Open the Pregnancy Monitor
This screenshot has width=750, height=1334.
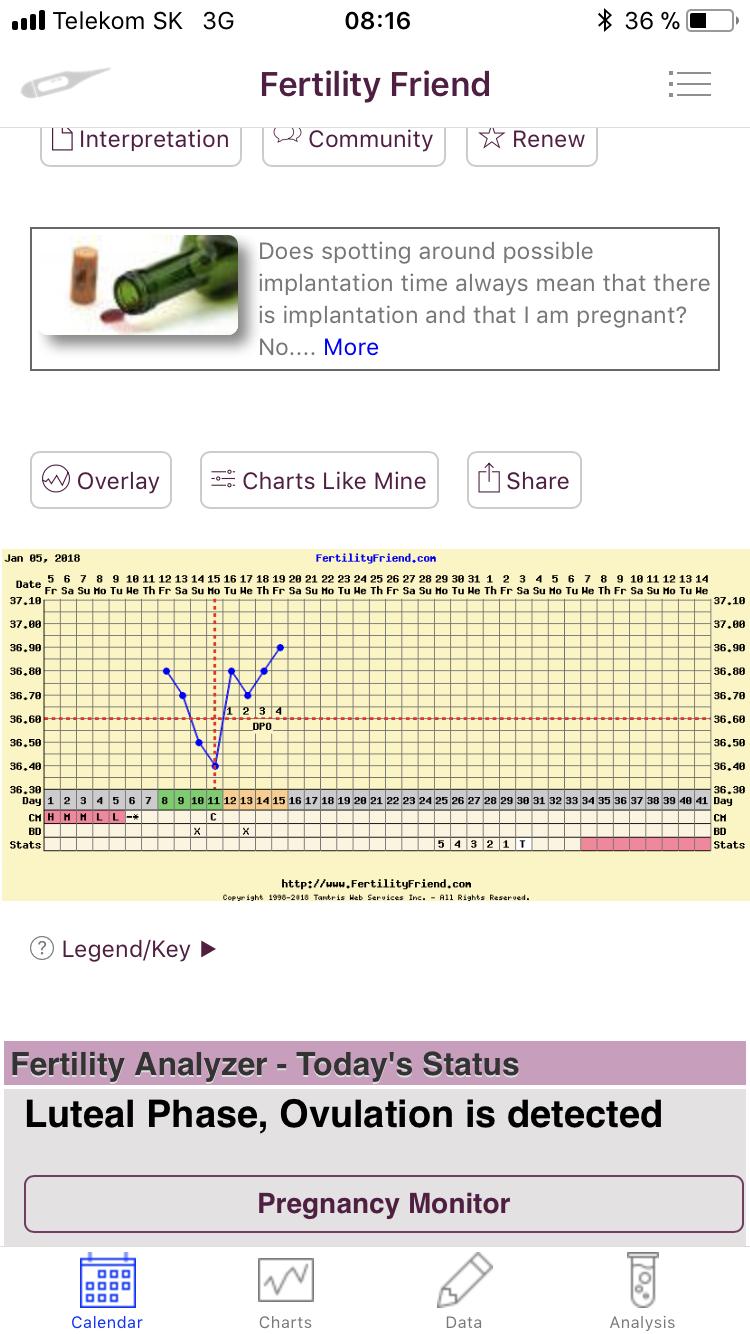[384, 1203]
